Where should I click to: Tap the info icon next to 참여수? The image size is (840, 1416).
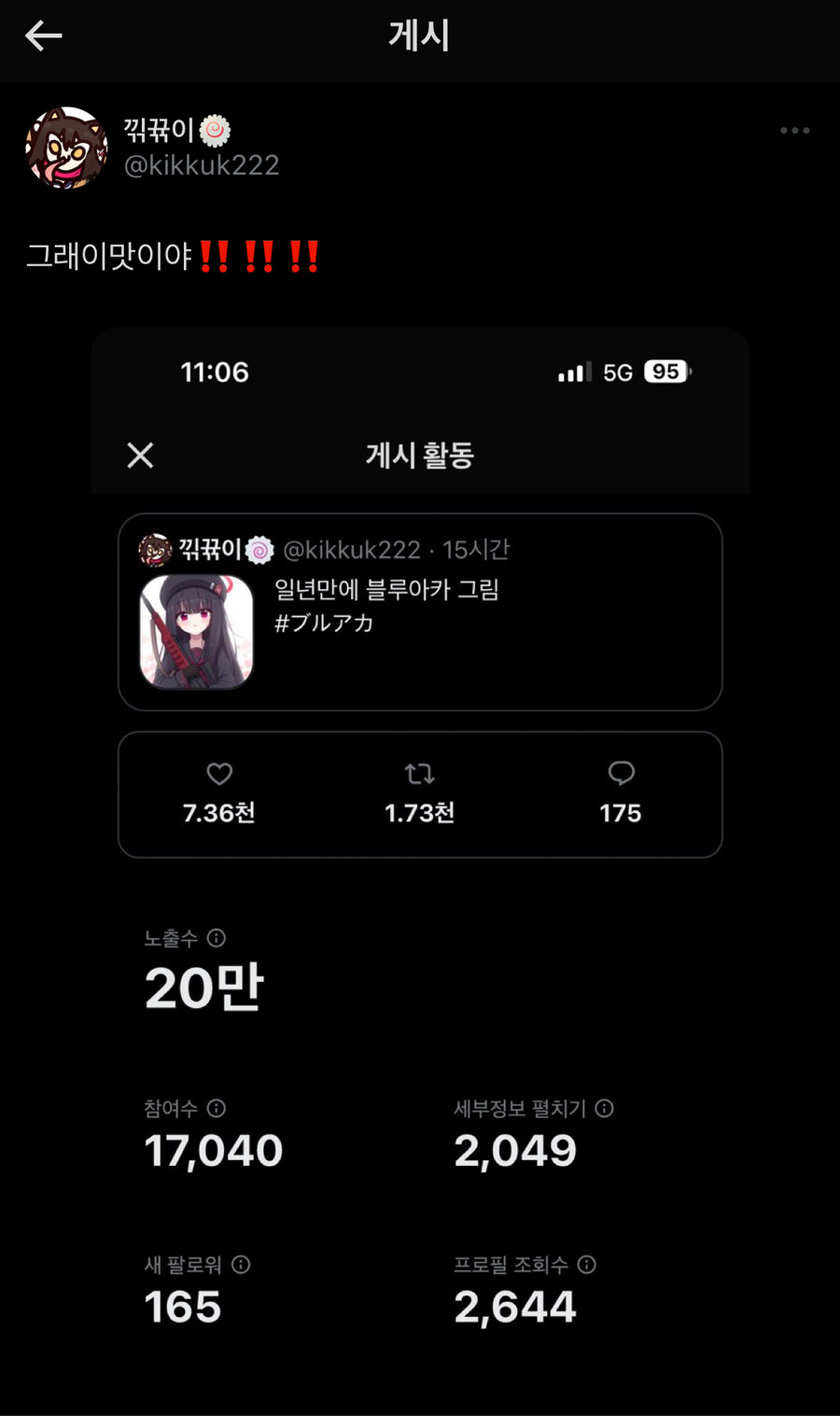pos(217,1109)
